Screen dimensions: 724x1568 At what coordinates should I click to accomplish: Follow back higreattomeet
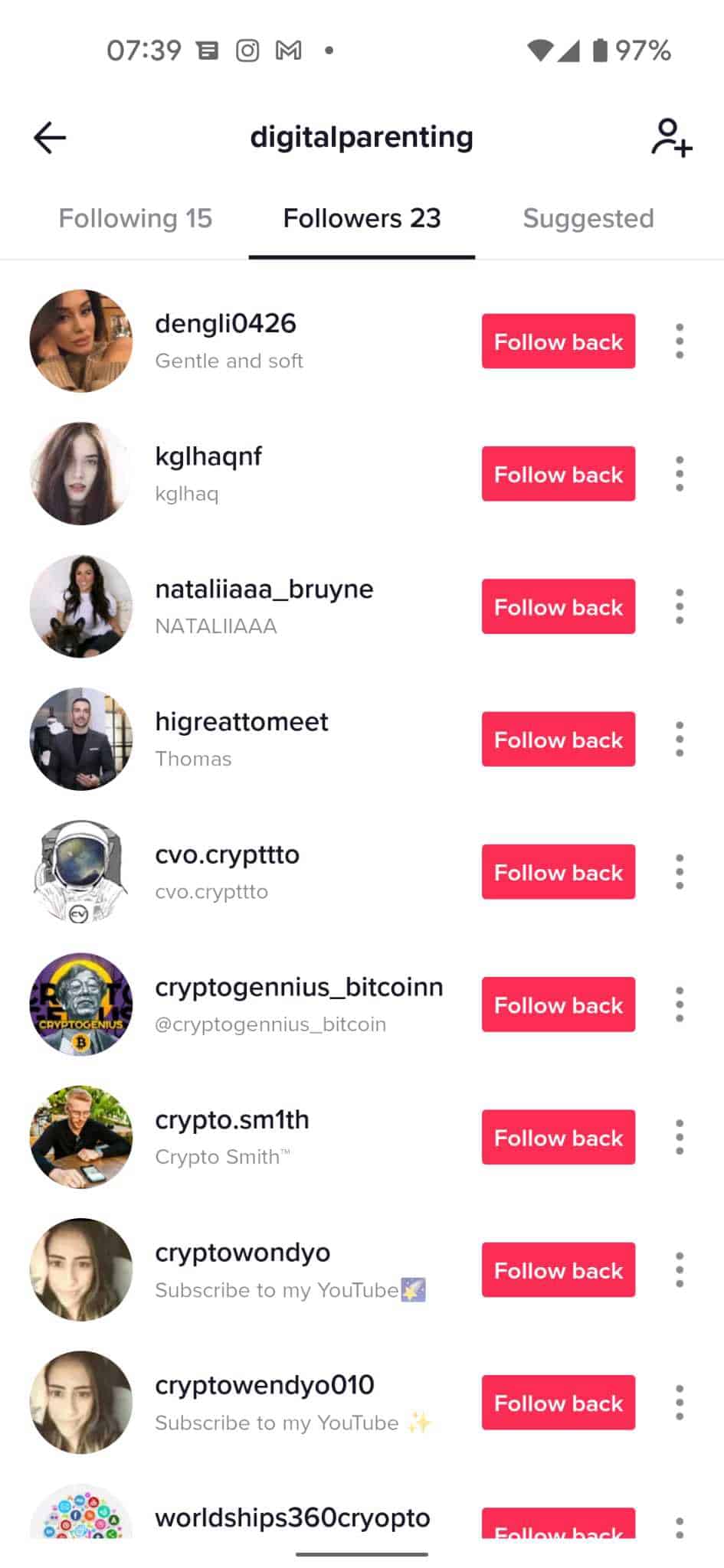(559, 740)
